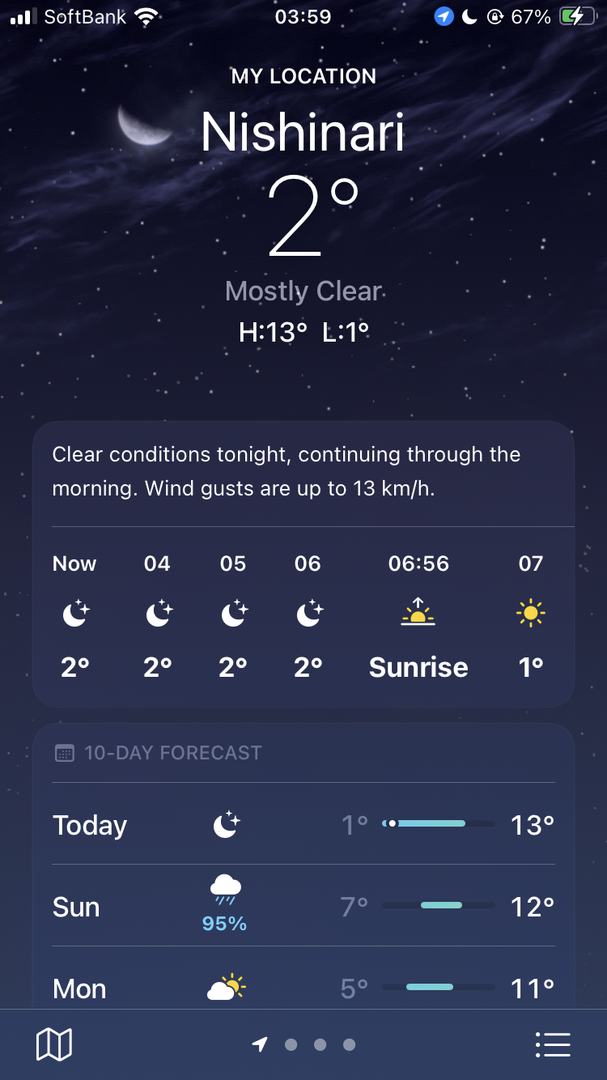View Sunday's rainy forecast
The width and height of the screenshot is (607, 1080).
(303, 907)
